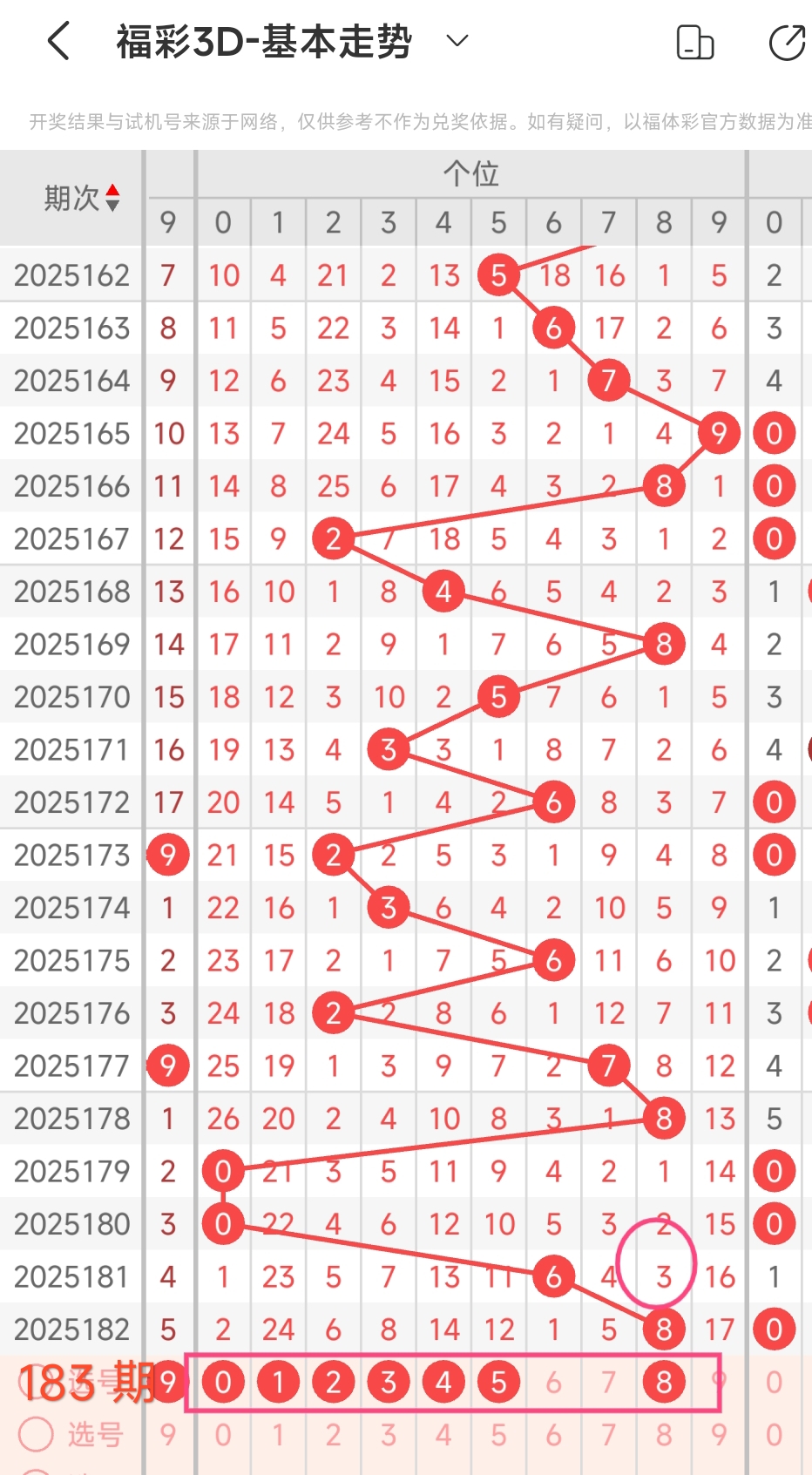Viewport: 812px width, 1475px height.
Task: Deselect red ball 2 in selection row
Action: click(333, 1382)
